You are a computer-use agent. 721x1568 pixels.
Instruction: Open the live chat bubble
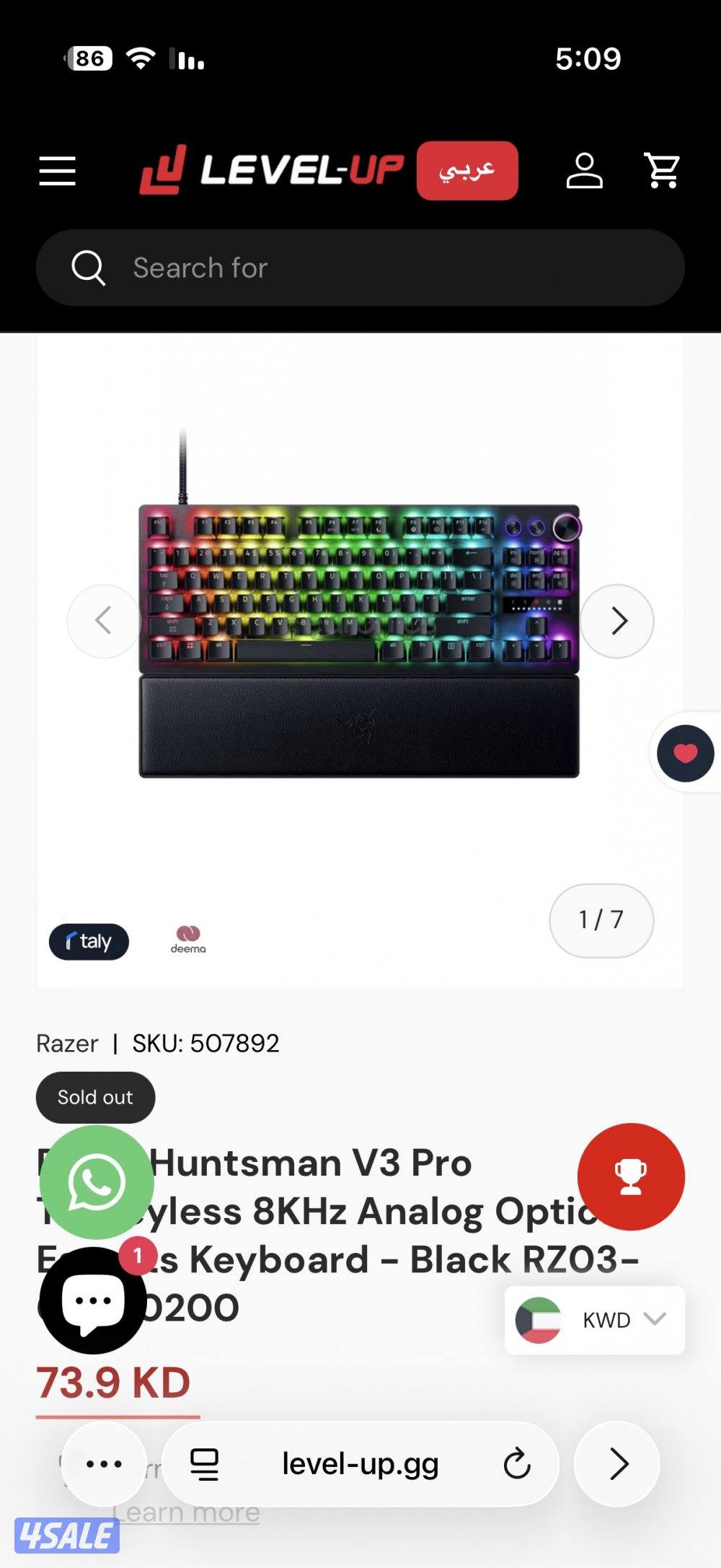point(92,1301)
